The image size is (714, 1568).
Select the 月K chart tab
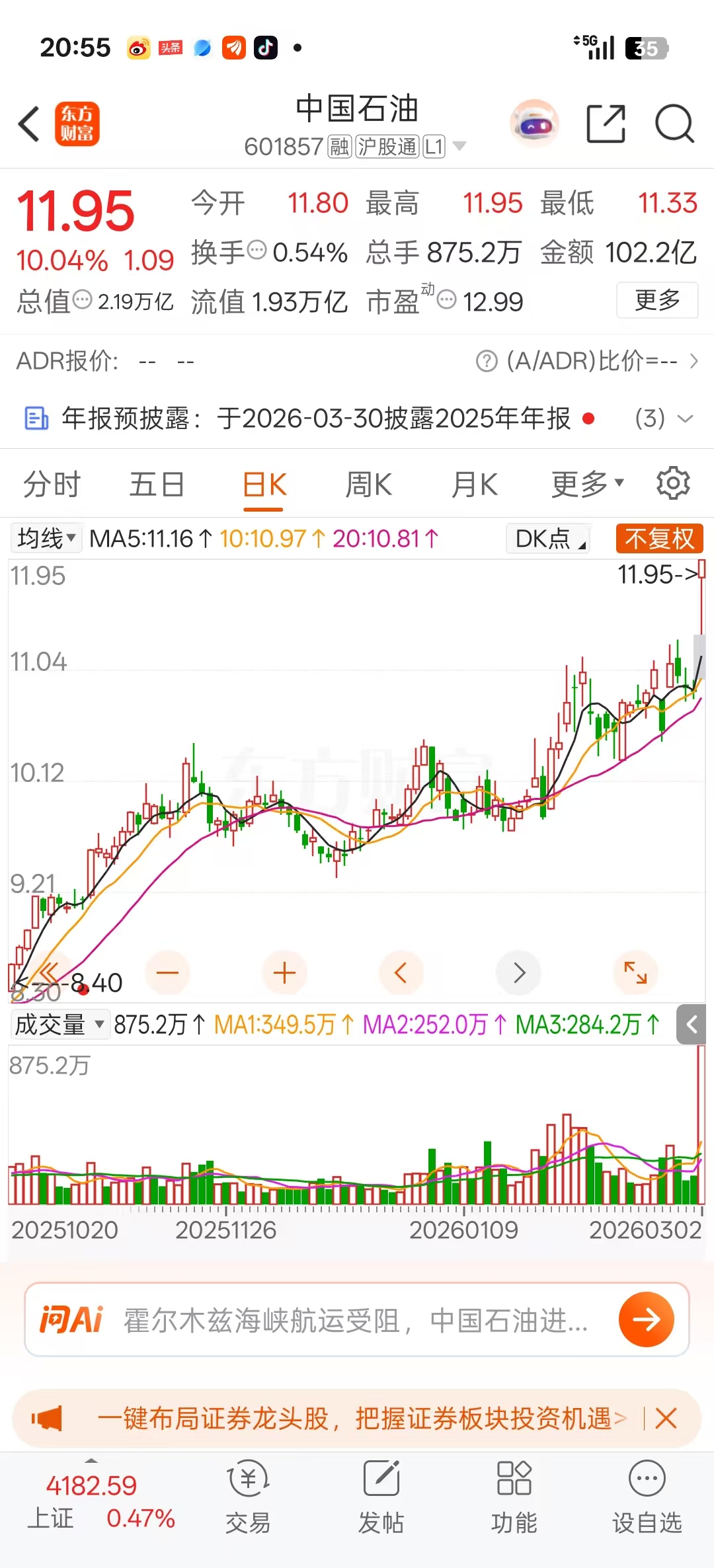click(x=474, y=485)
